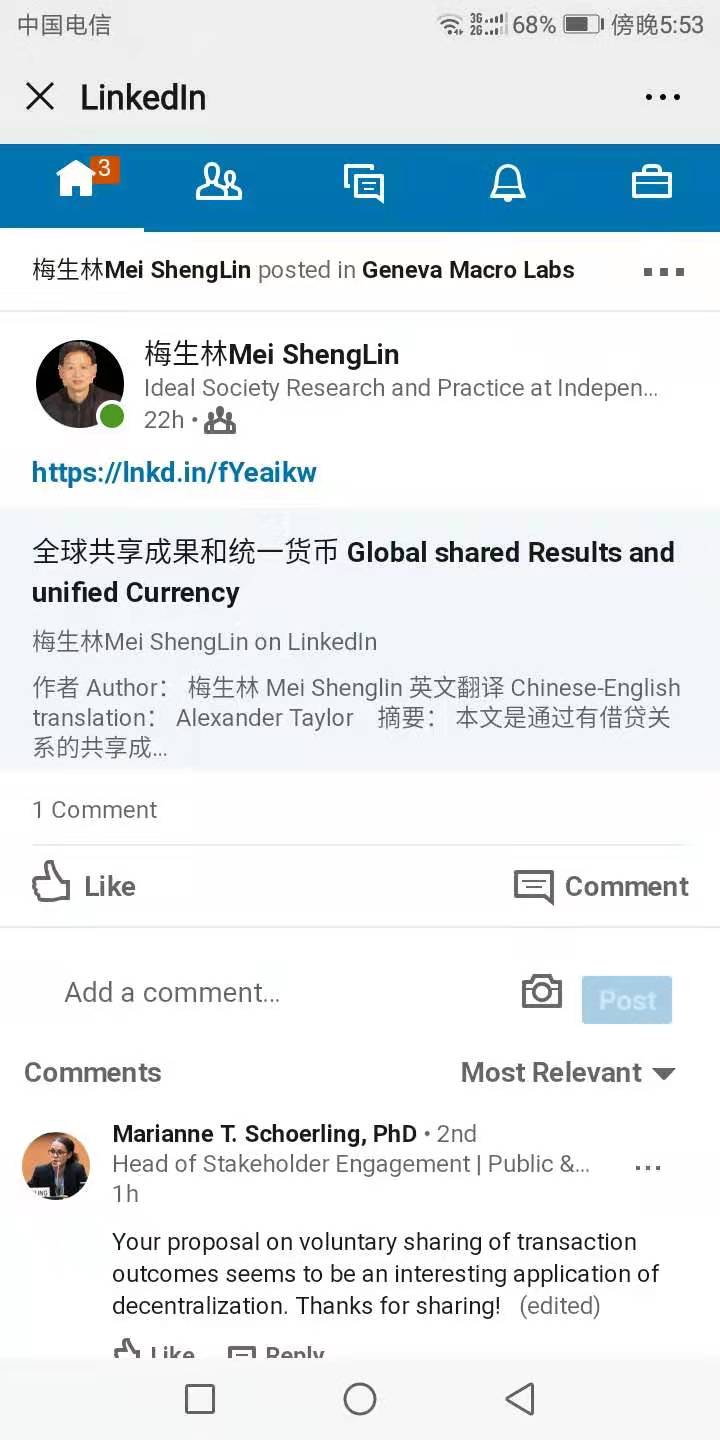Open the browser overflow menu beside LinkedIn title
720x1440 pixels.
(x=662, y=97)
